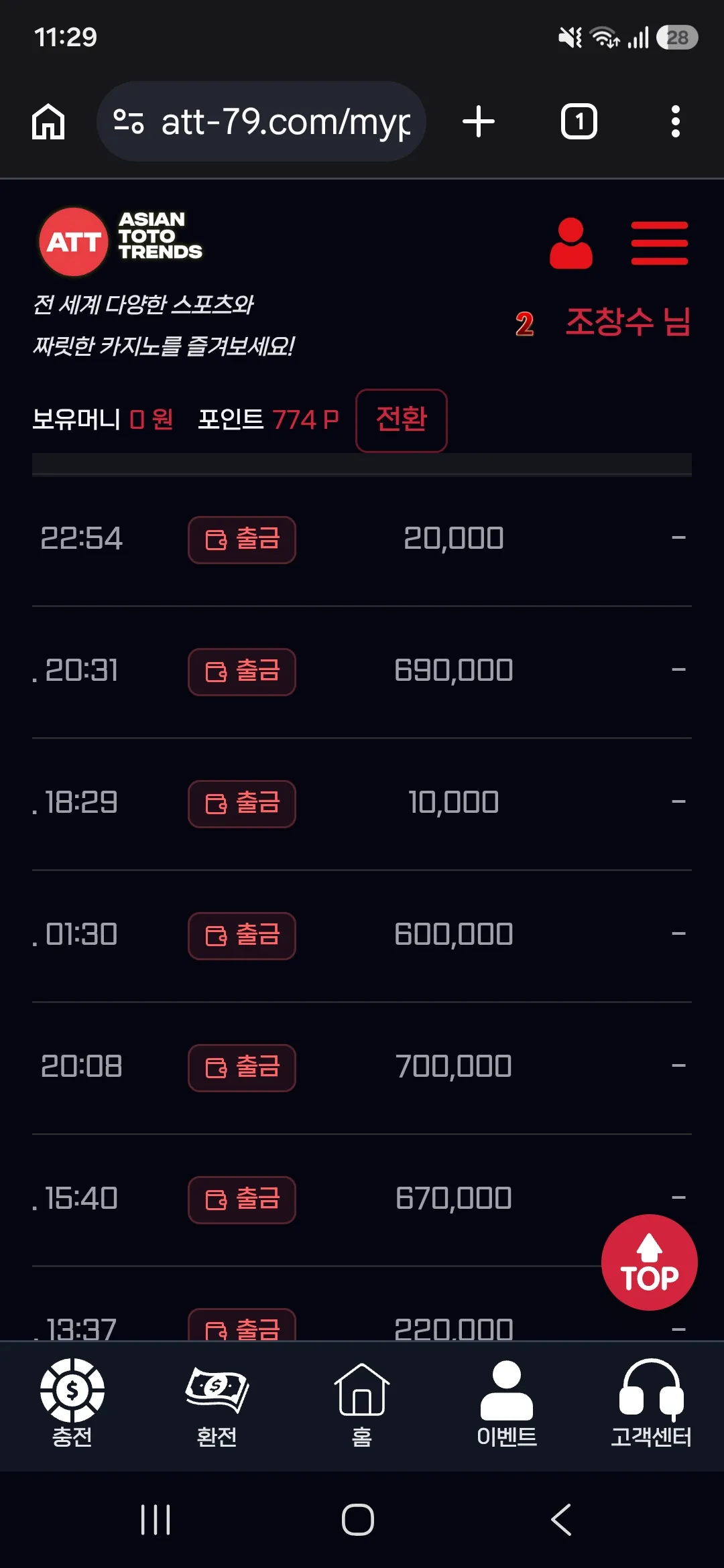Open the browser overflow menu
The height and width of the screenshot is (1568, 724).
676,121
